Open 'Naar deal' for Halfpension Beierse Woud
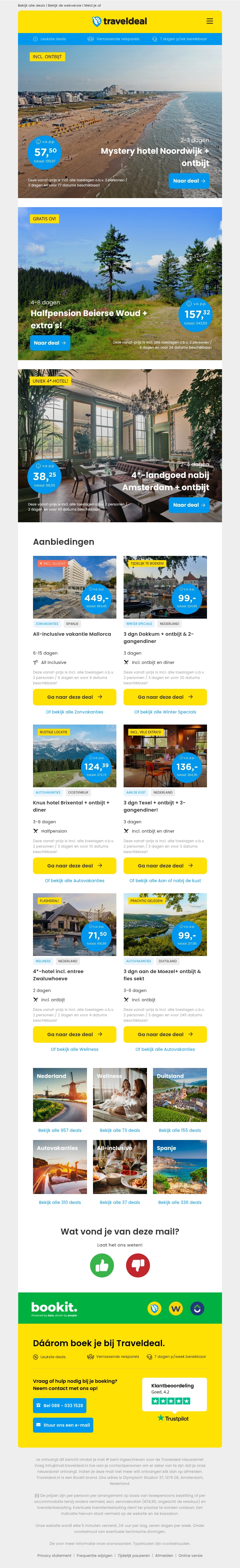The height and width of the screenshot is (1568, 240). [50, 343]
